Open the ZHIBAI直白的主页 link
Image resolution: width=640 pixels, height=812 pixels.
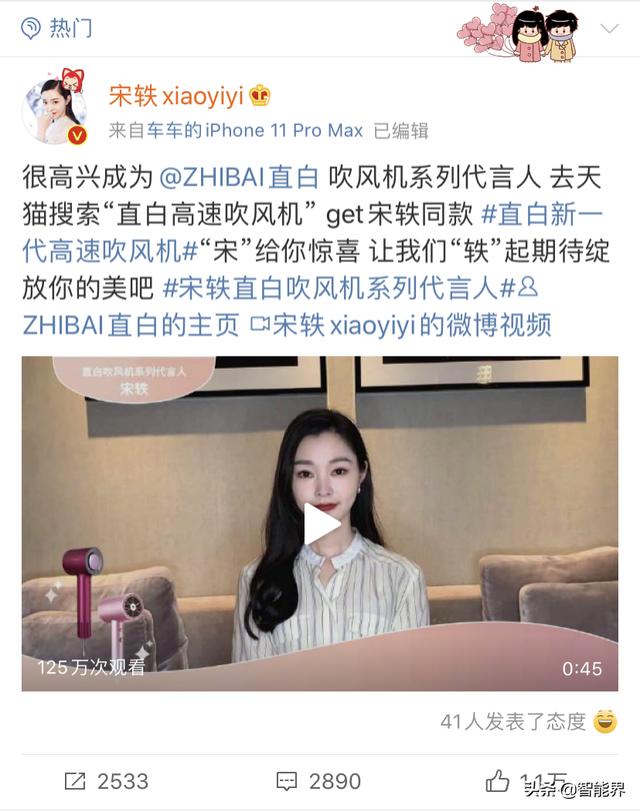pyautogui.click(x=130, y=326)
